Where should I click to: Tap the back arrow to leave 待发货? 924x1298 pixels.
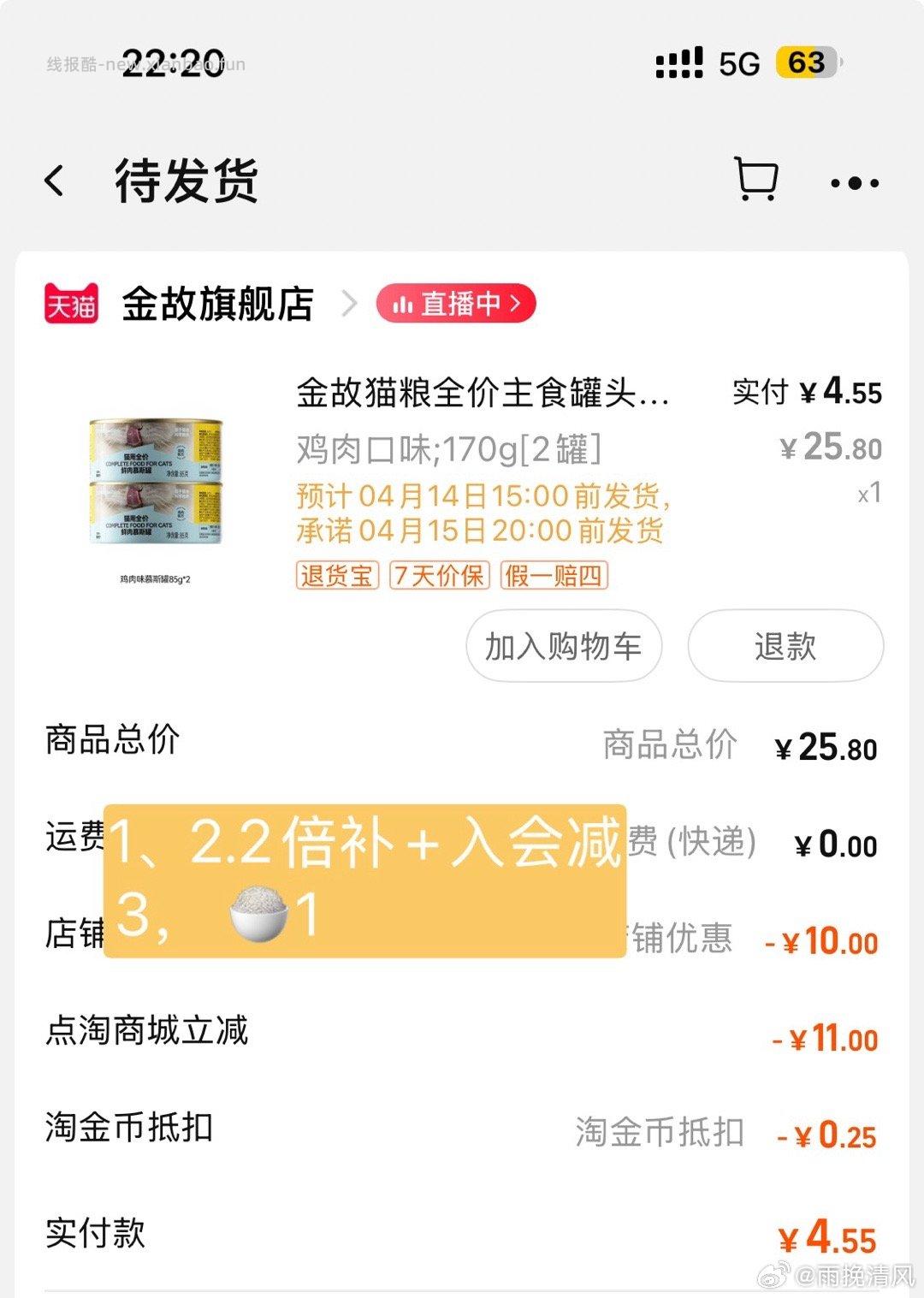click(x=53, y=181)
